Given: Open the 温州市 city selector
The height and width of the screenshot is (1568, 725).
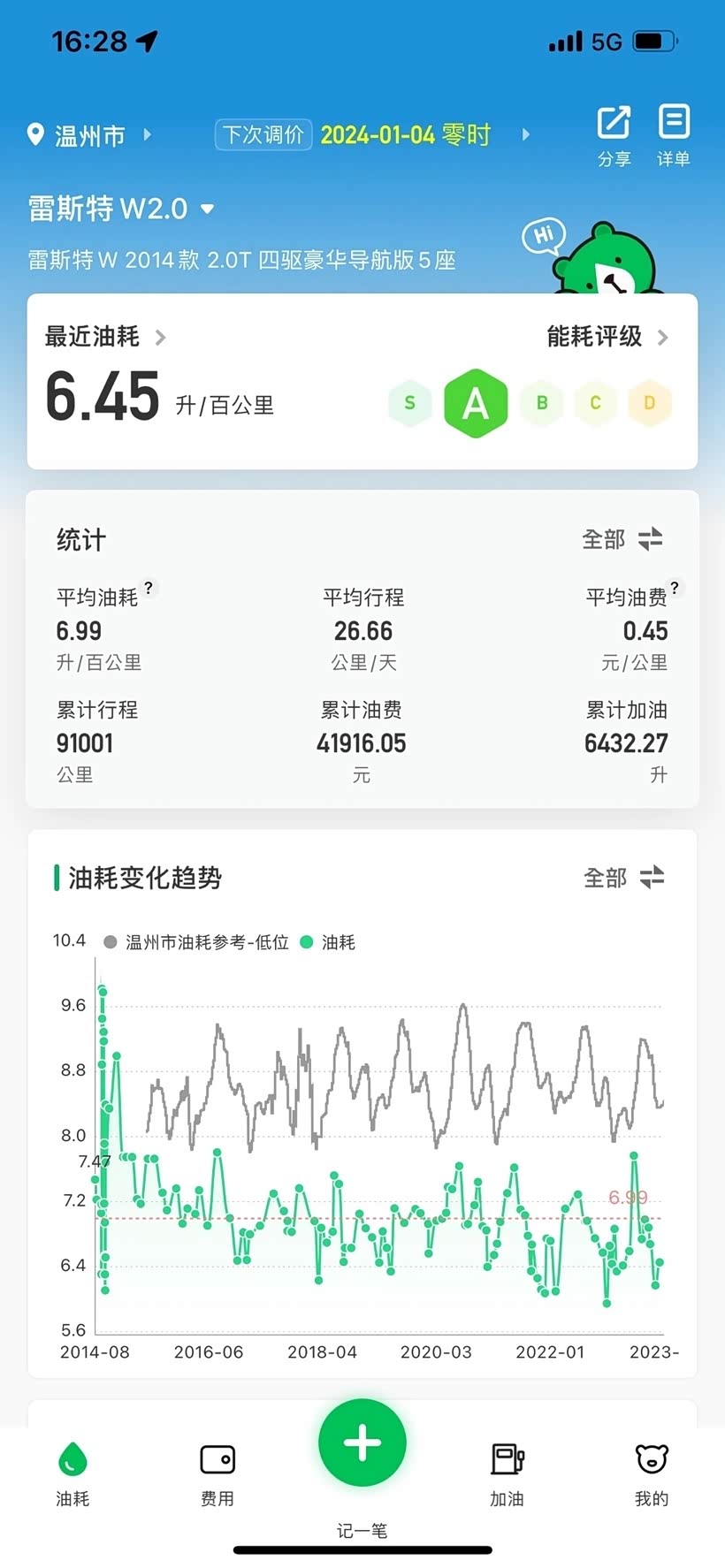Looking at the screenshot, I should coord(88,135).
